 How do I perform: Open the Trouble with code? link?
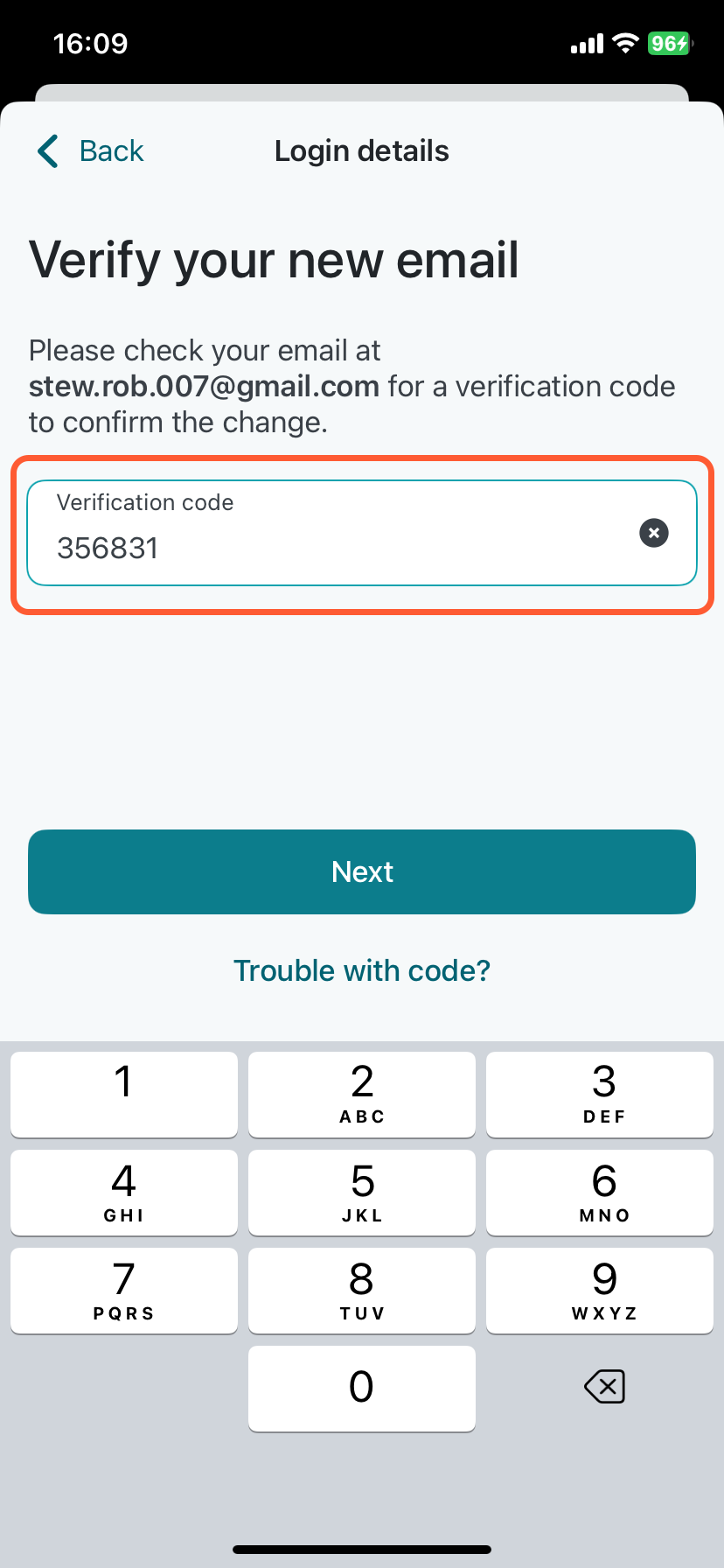(x=362, y=970)
